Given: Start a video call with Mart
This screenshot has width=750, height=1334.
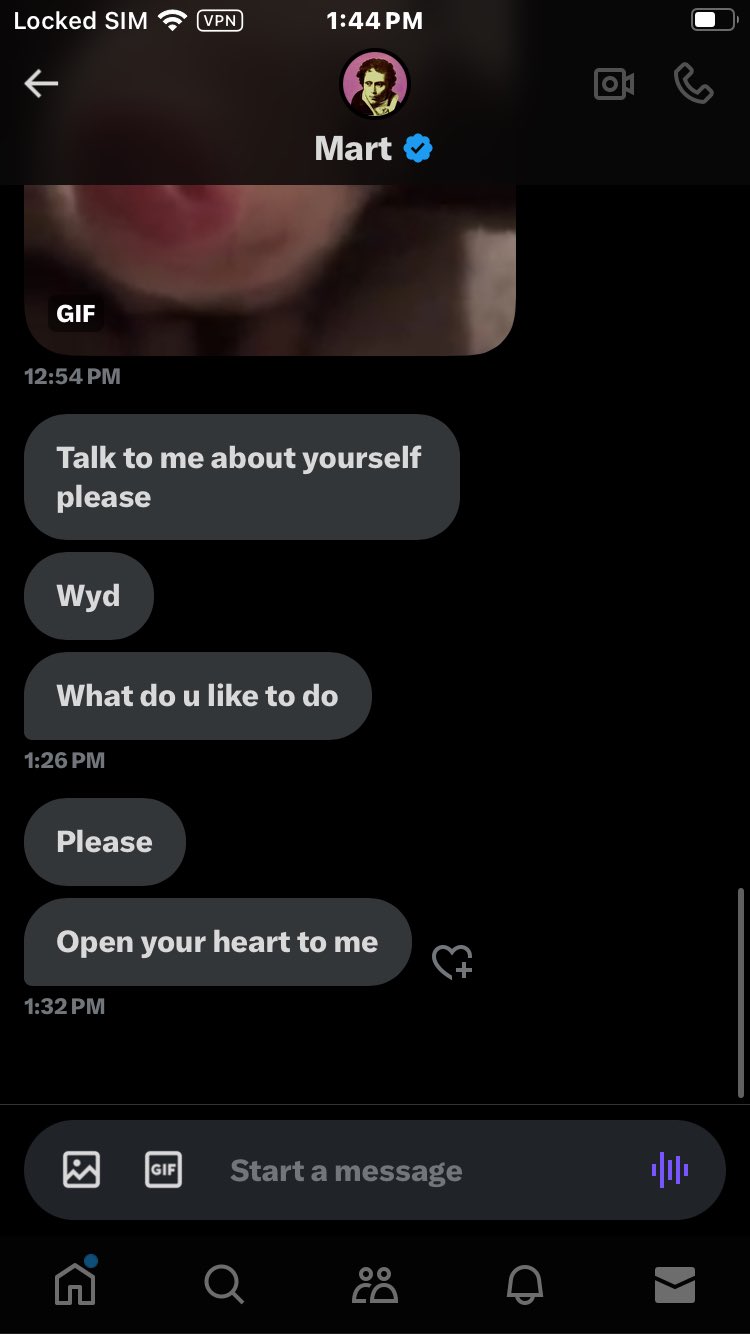Looking at the screenshot, I should click(614, 85).
